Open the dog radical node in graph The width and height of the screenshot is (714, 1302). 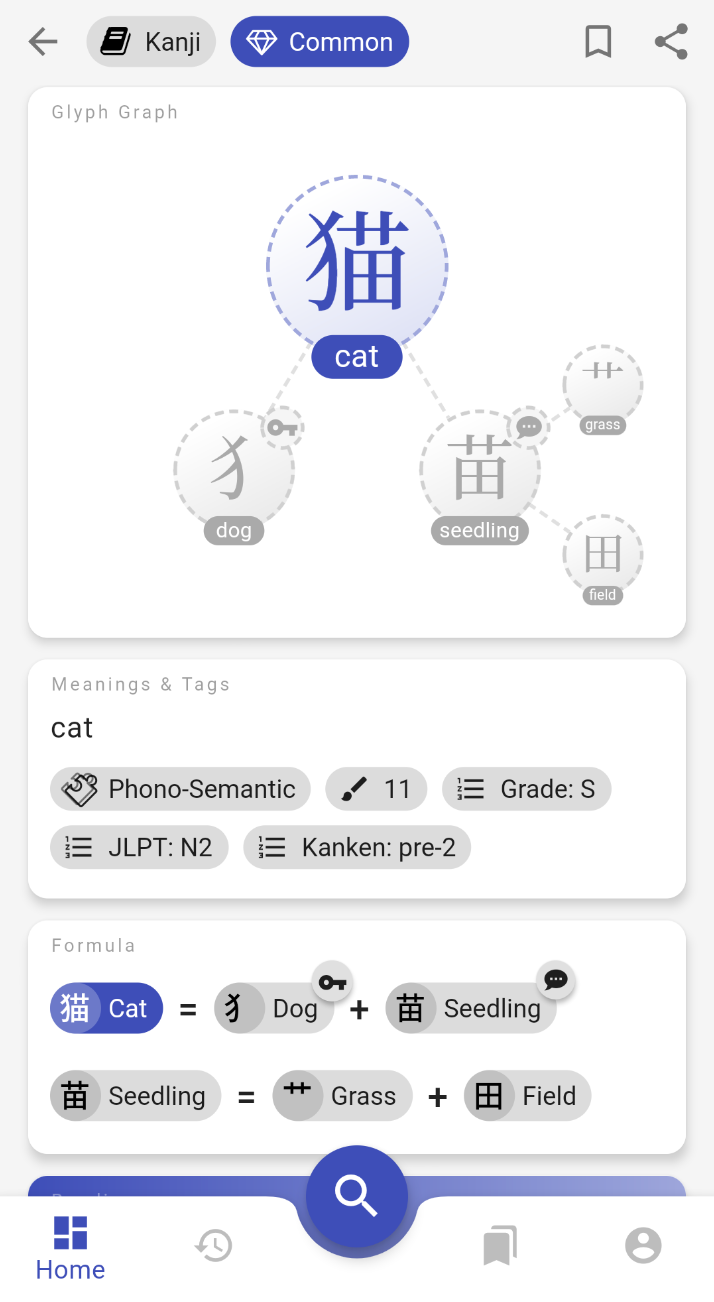click(234, 470)
